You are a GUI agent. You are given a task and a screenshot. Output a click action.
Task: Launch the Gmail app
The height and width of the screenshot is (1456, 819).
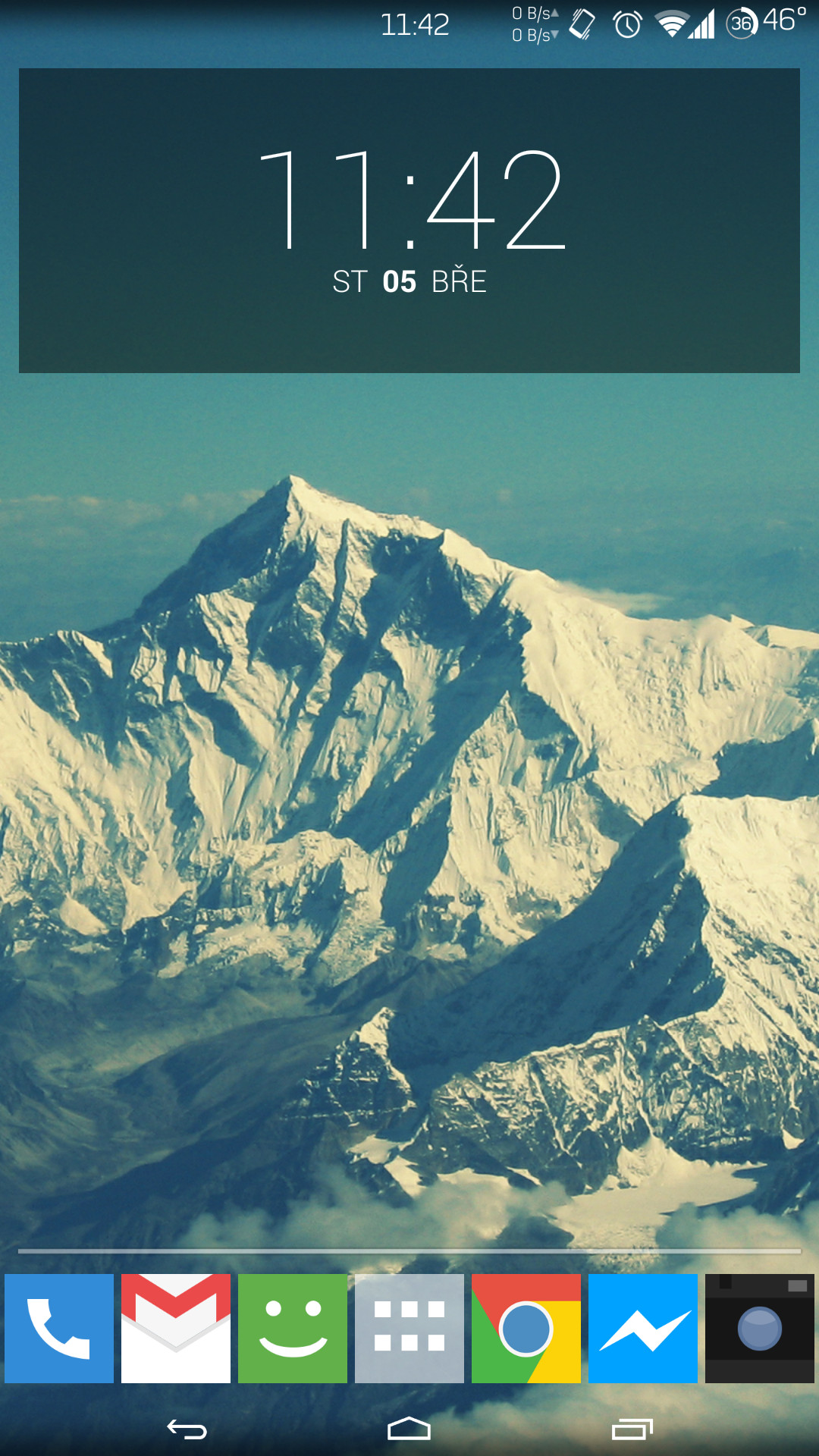(x=176, y=1328)
